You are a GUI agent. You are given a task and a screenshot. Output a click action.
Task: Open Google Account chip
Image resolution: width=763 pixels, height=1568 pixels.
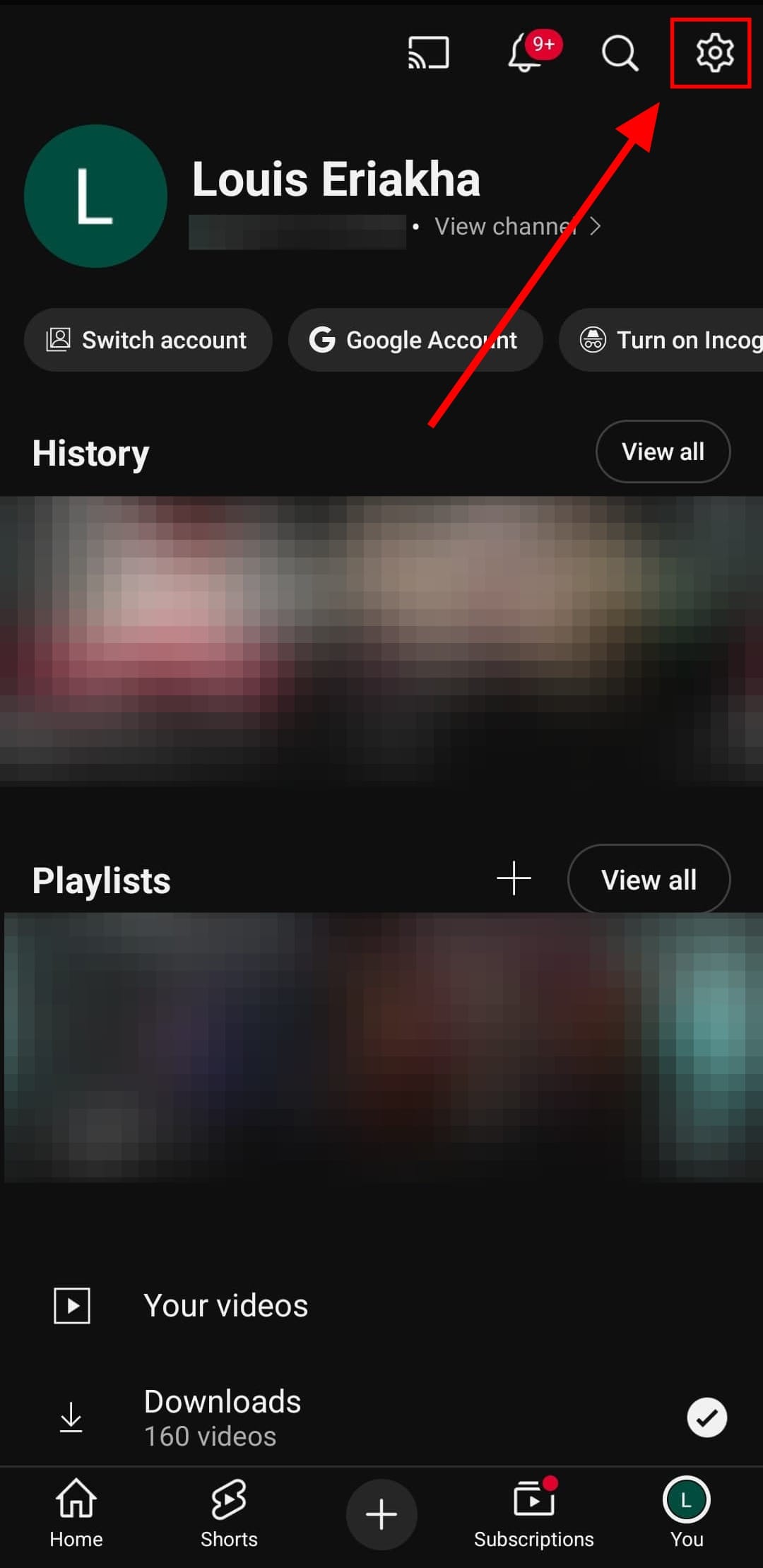coord(415,340)
